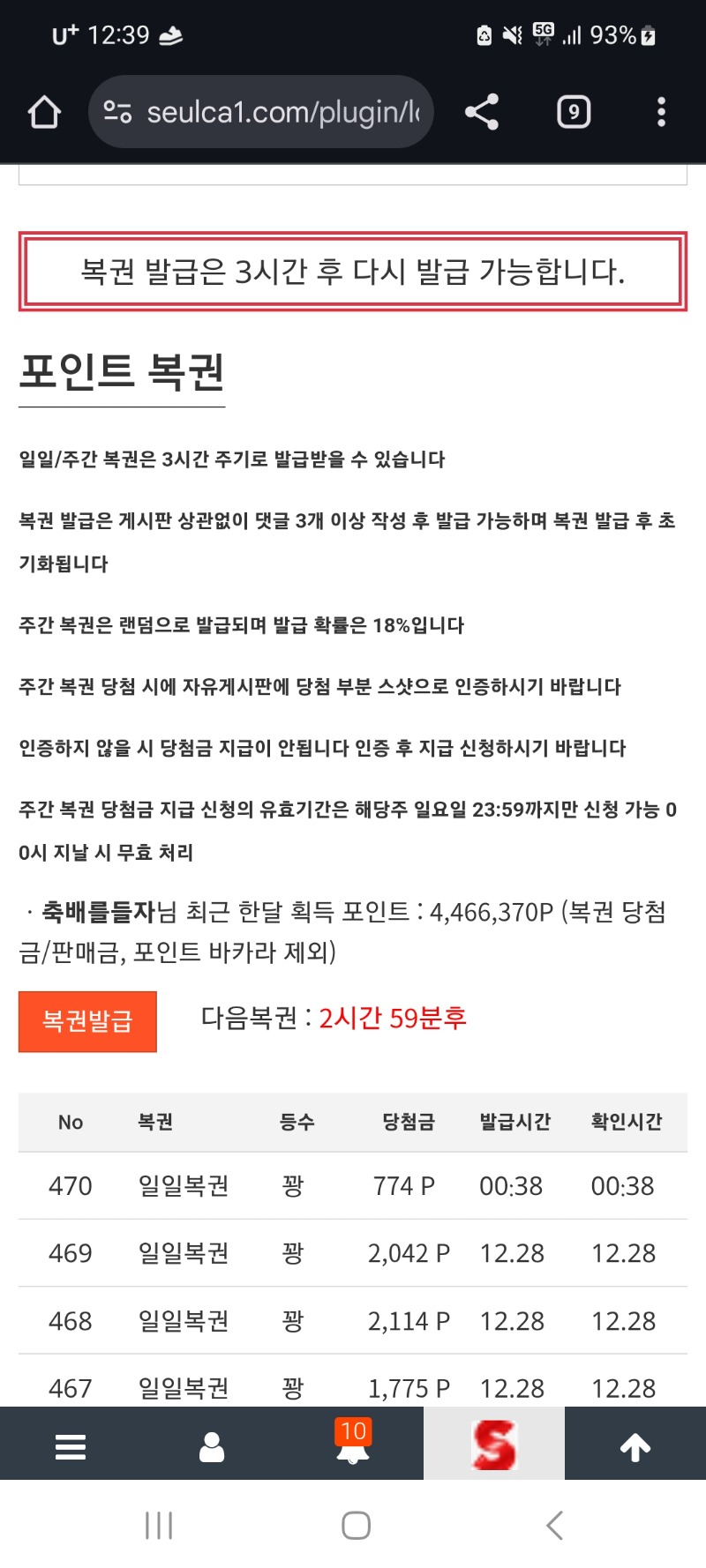Open the hamburger menu in bottom bar
The height and width of the screenshot is (1568, 706).
pyautogui.click(x=71, y=1446)
